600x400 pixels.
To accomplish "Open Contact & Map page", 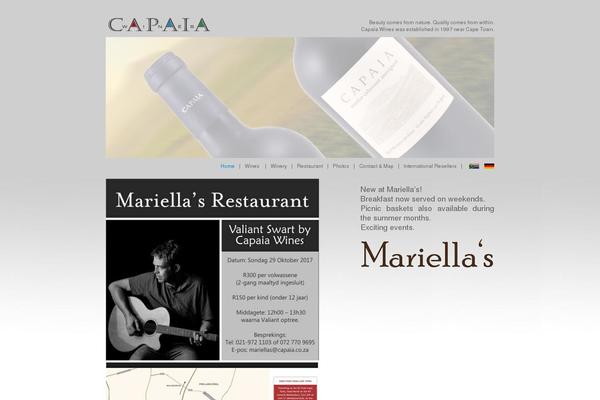I will pos(376,166).
